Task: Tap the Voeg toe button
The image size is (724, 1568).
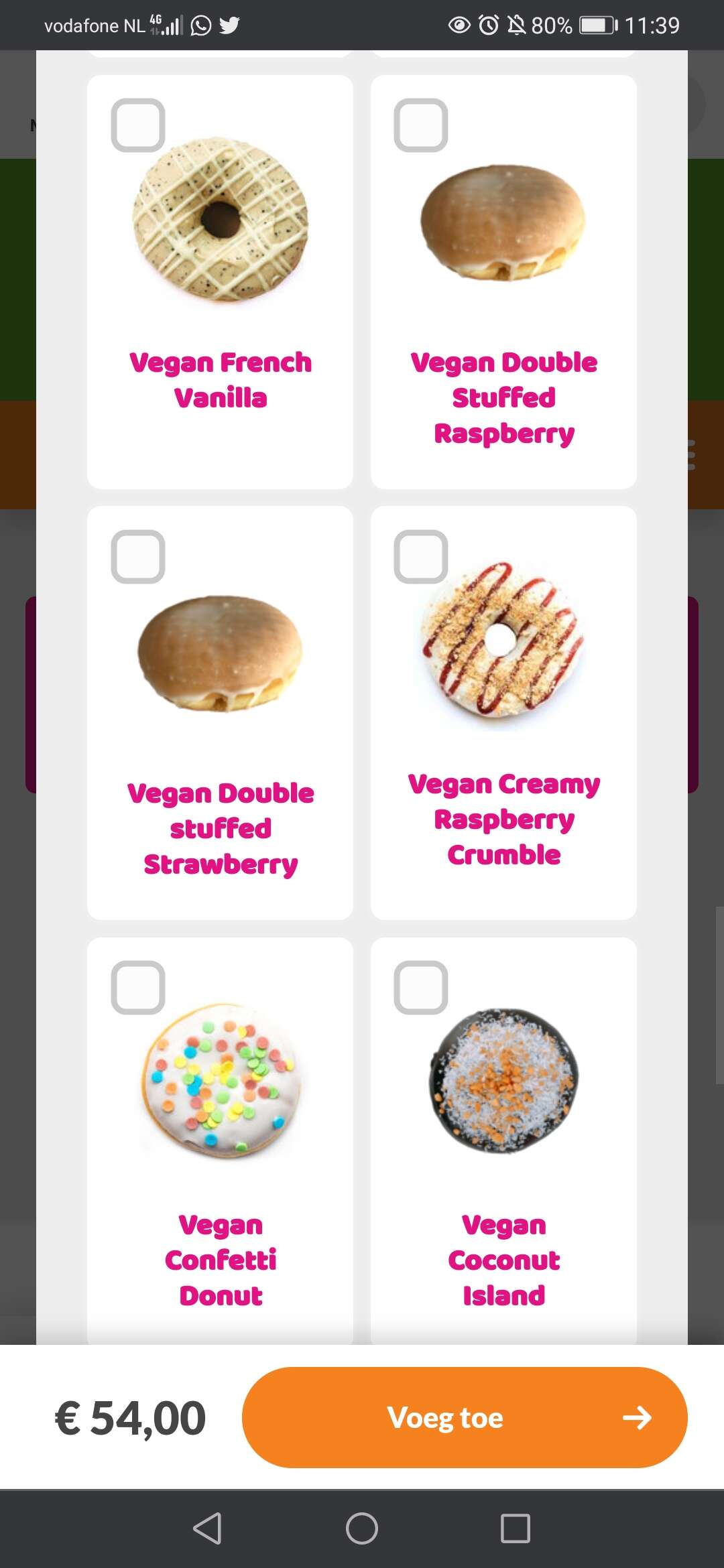Action: 464,1417
